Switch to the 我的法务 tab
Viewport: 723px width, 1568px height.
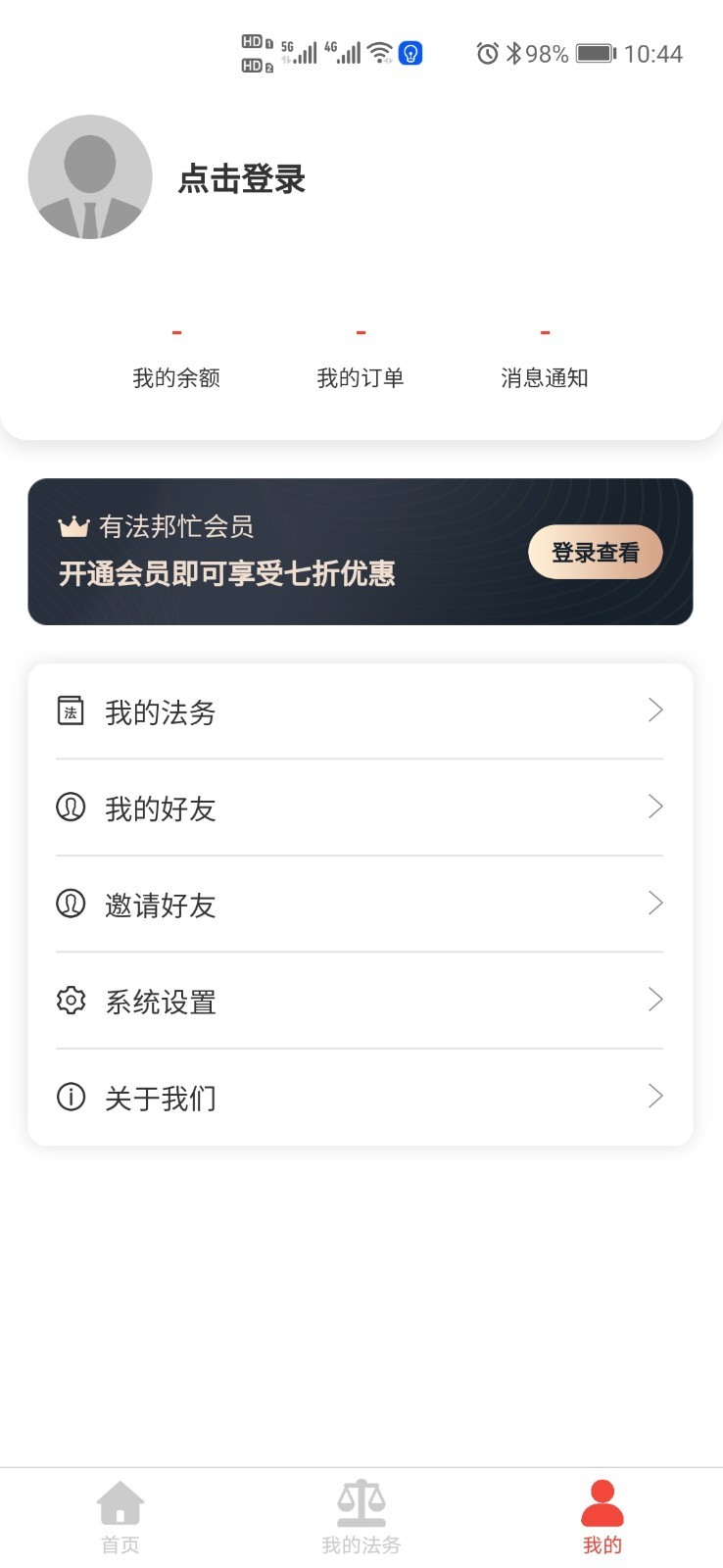[361, 1514]
